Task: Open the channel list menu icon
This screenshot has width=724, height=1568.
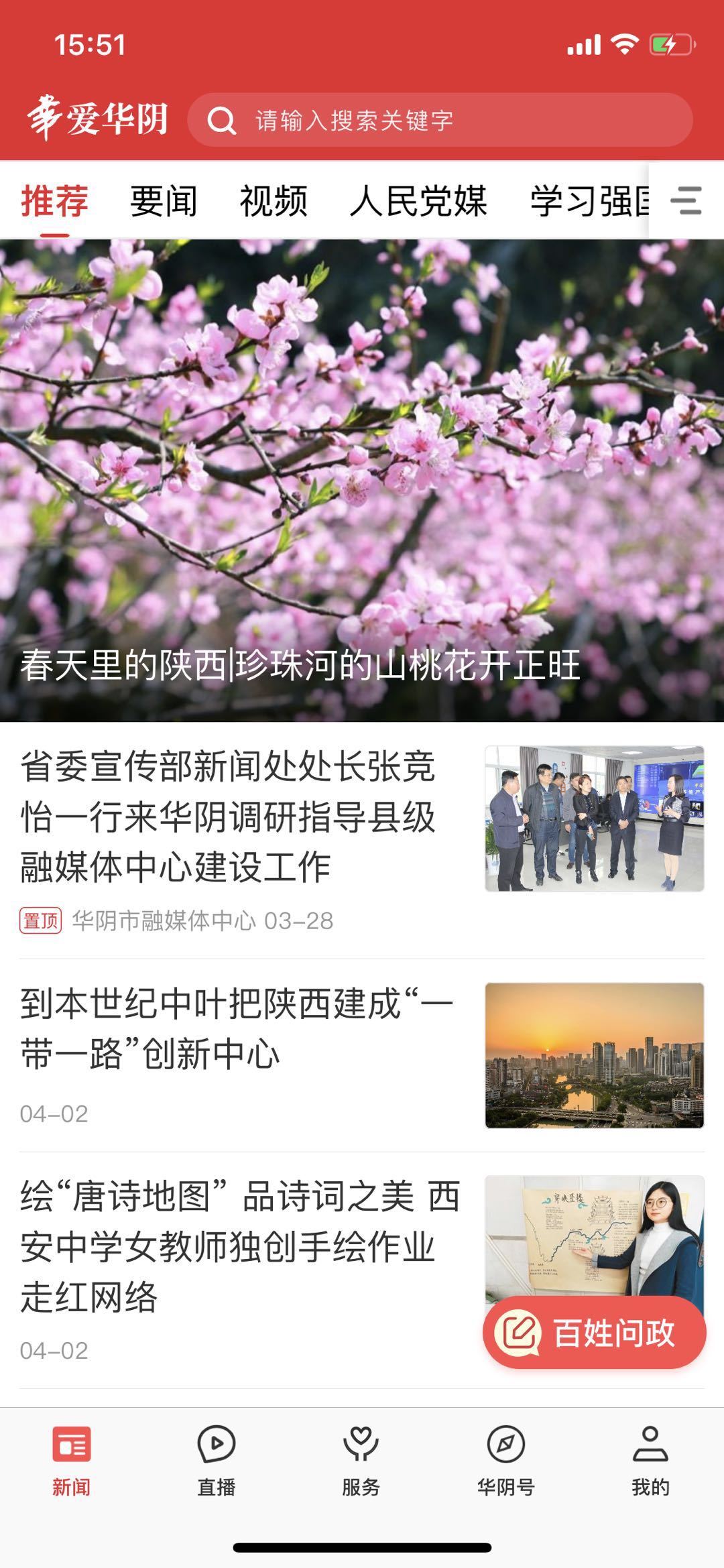Action: (686, 201)
